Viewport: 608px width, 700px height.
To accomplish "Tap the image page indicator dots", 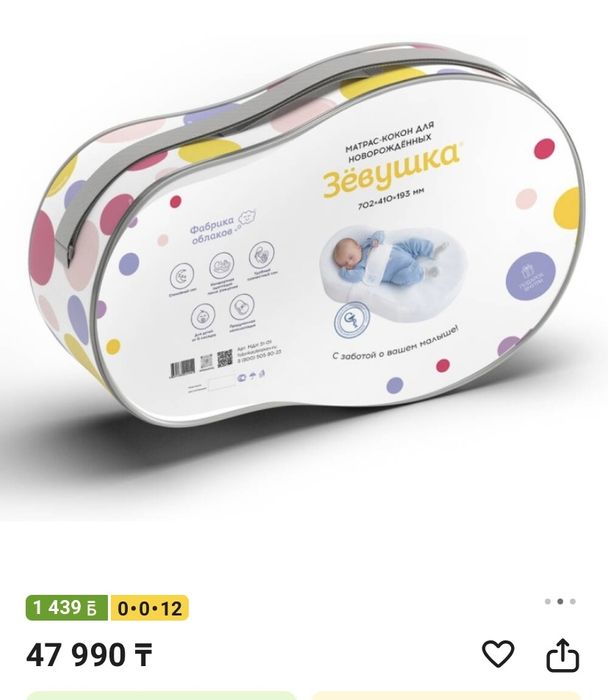I will pyautogui.click(x=560, y=602).
